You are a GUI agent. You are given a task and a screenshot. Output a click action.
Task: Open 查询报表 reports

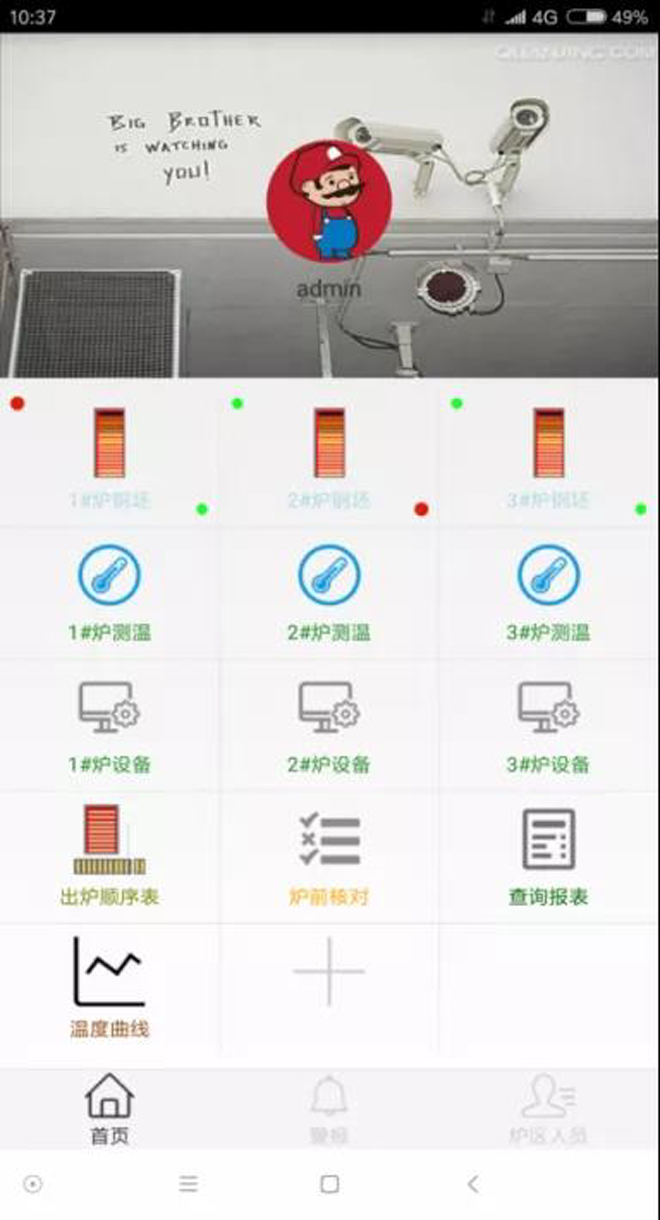[548, 855]
